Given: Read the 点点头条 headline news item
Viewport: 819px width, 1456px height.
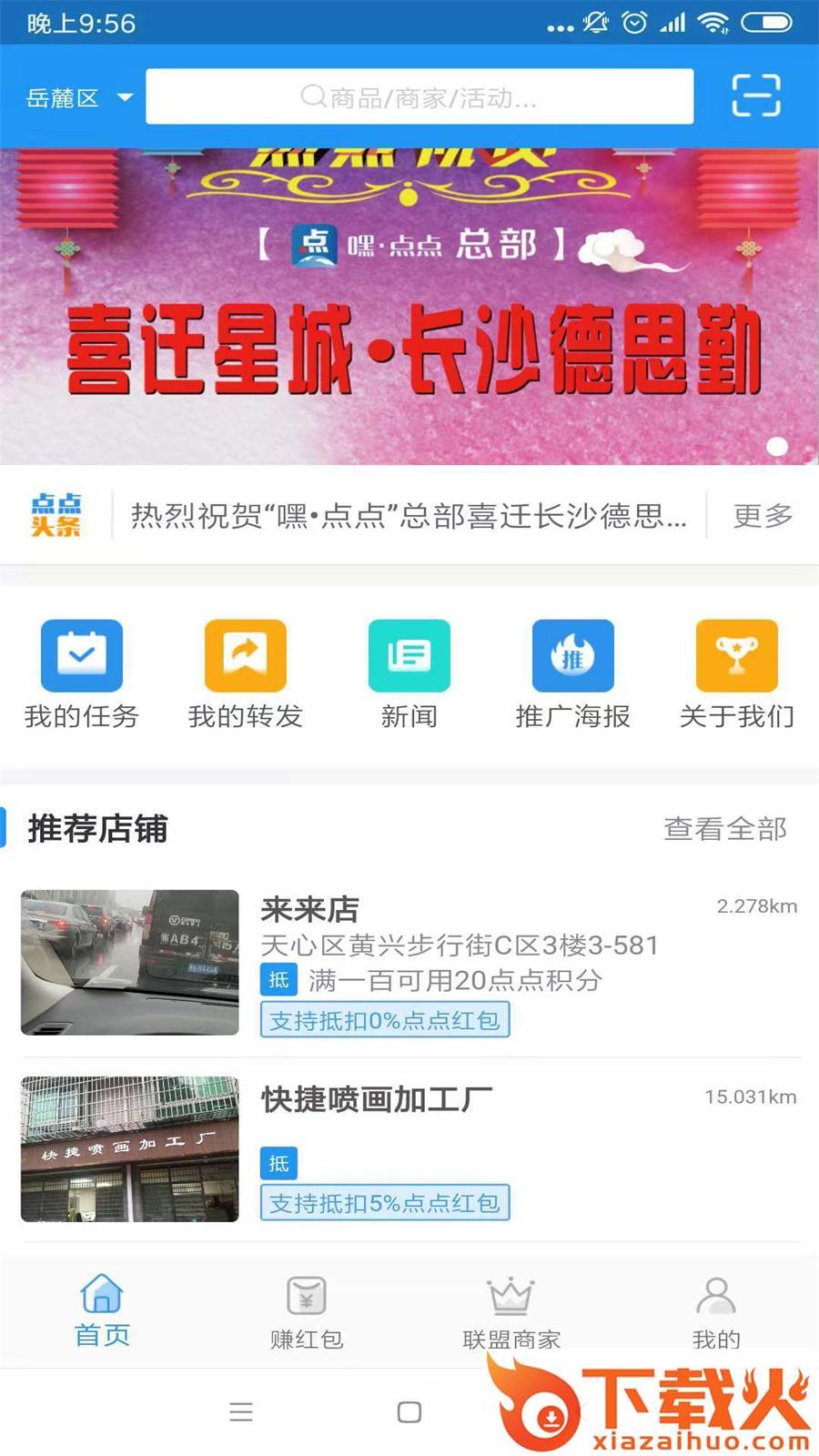Looking at the screenshot, I should 408,516.
